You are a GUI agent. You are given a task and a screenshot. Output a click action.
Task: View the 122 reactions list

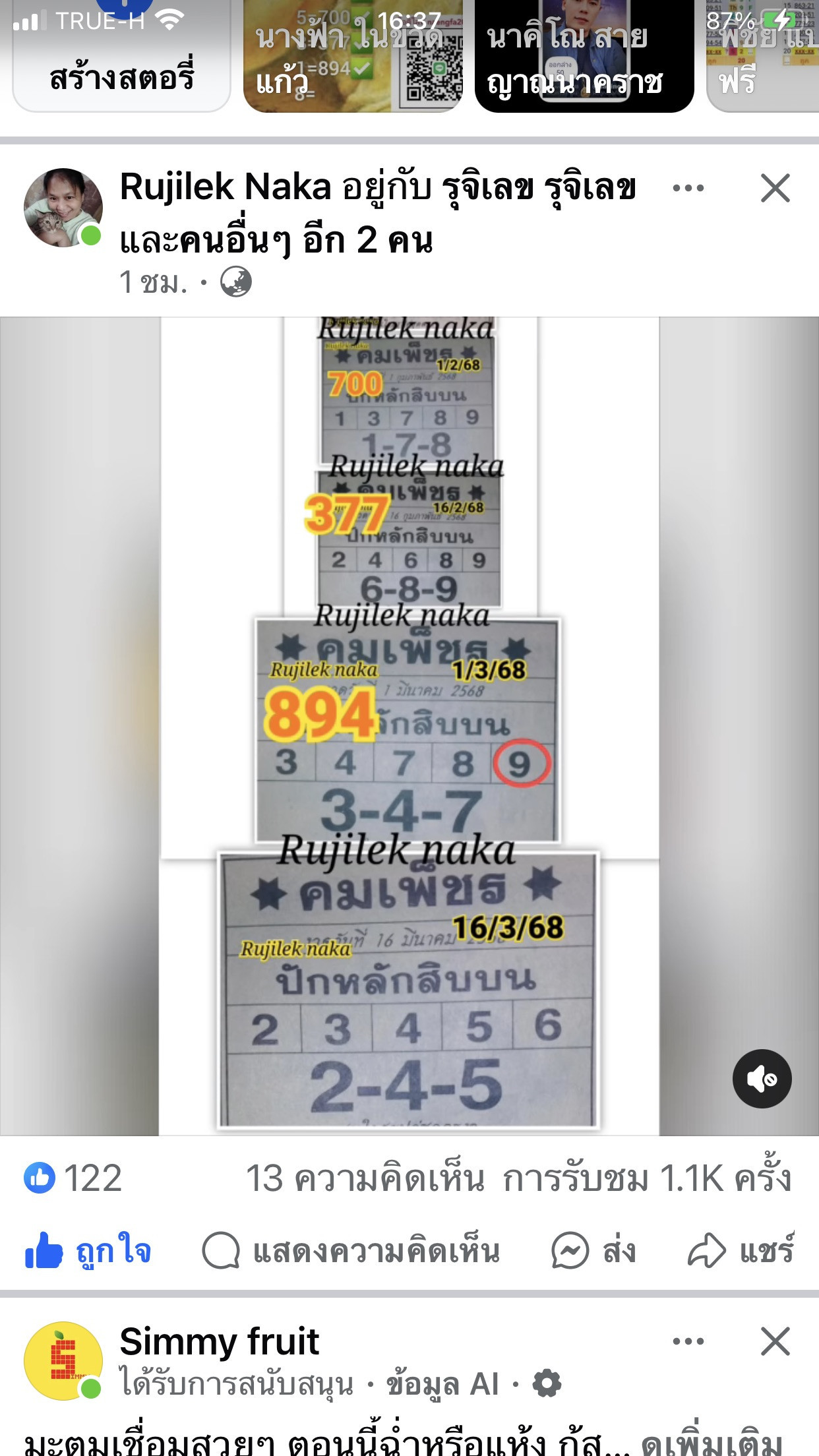coord(74,1178)
